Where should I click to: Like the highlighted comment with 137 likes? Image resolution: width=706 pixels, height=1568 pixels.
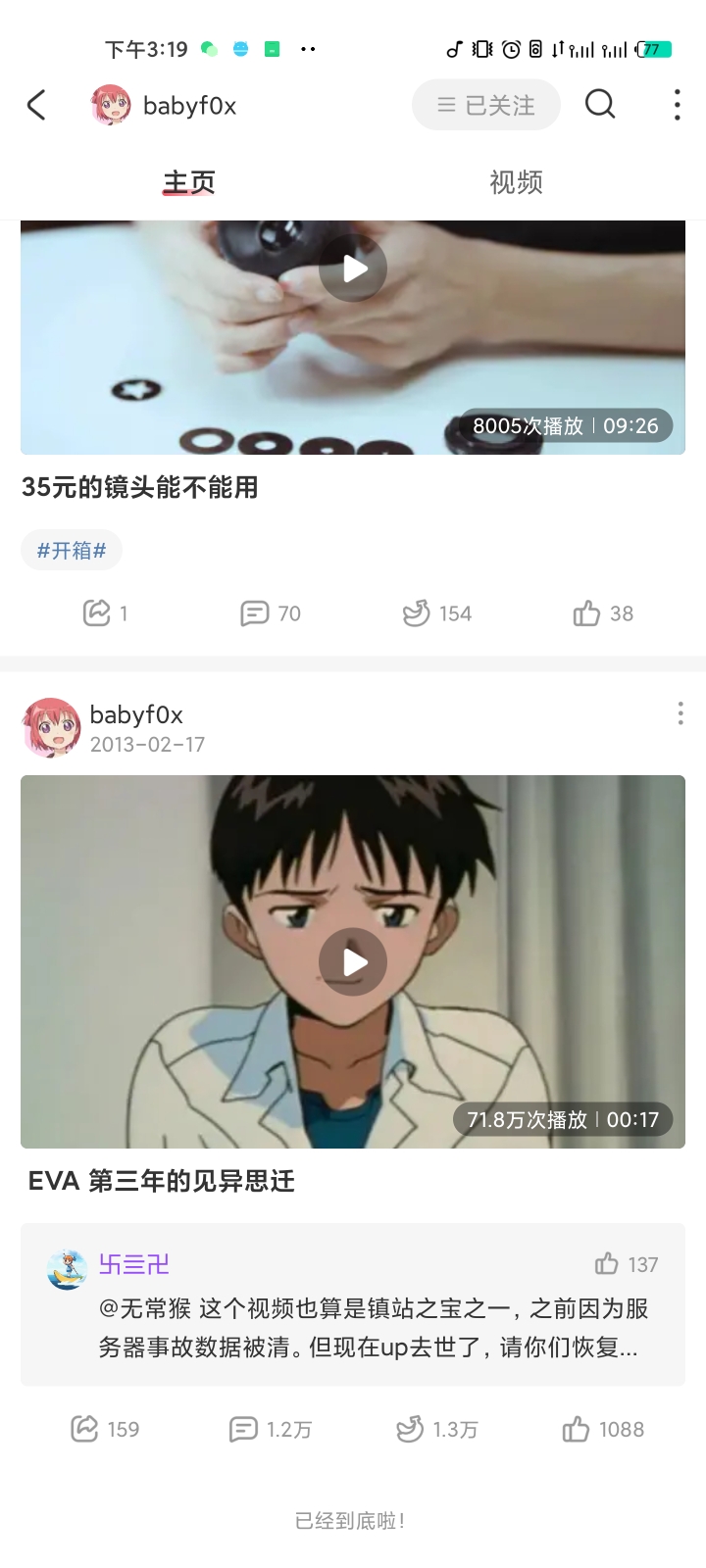click(607, 1264)
